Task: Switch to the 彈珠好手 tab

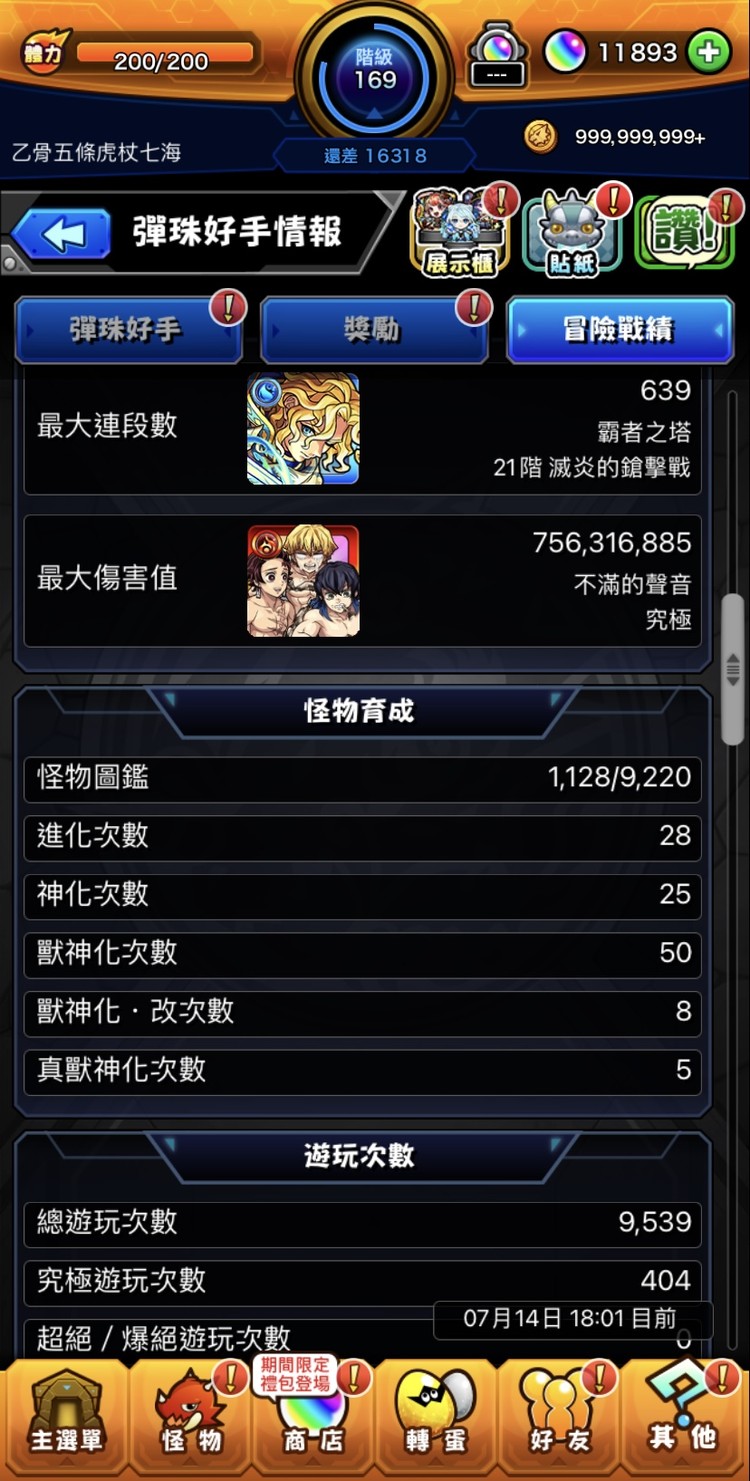Action: click(x=128, y=329)
